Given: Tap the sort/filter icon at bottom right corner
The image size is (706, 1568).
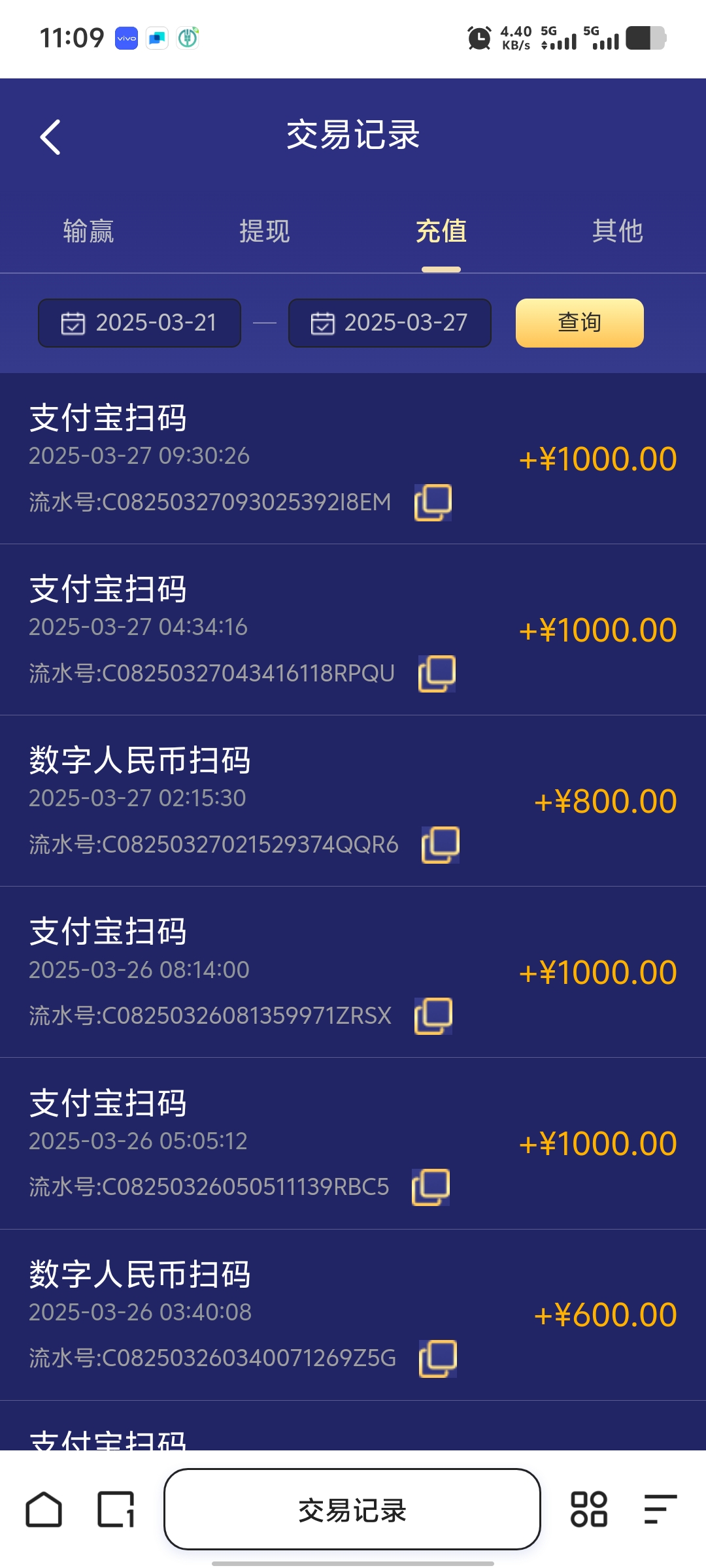Looking at the screenshot, I should [660, 1511].
